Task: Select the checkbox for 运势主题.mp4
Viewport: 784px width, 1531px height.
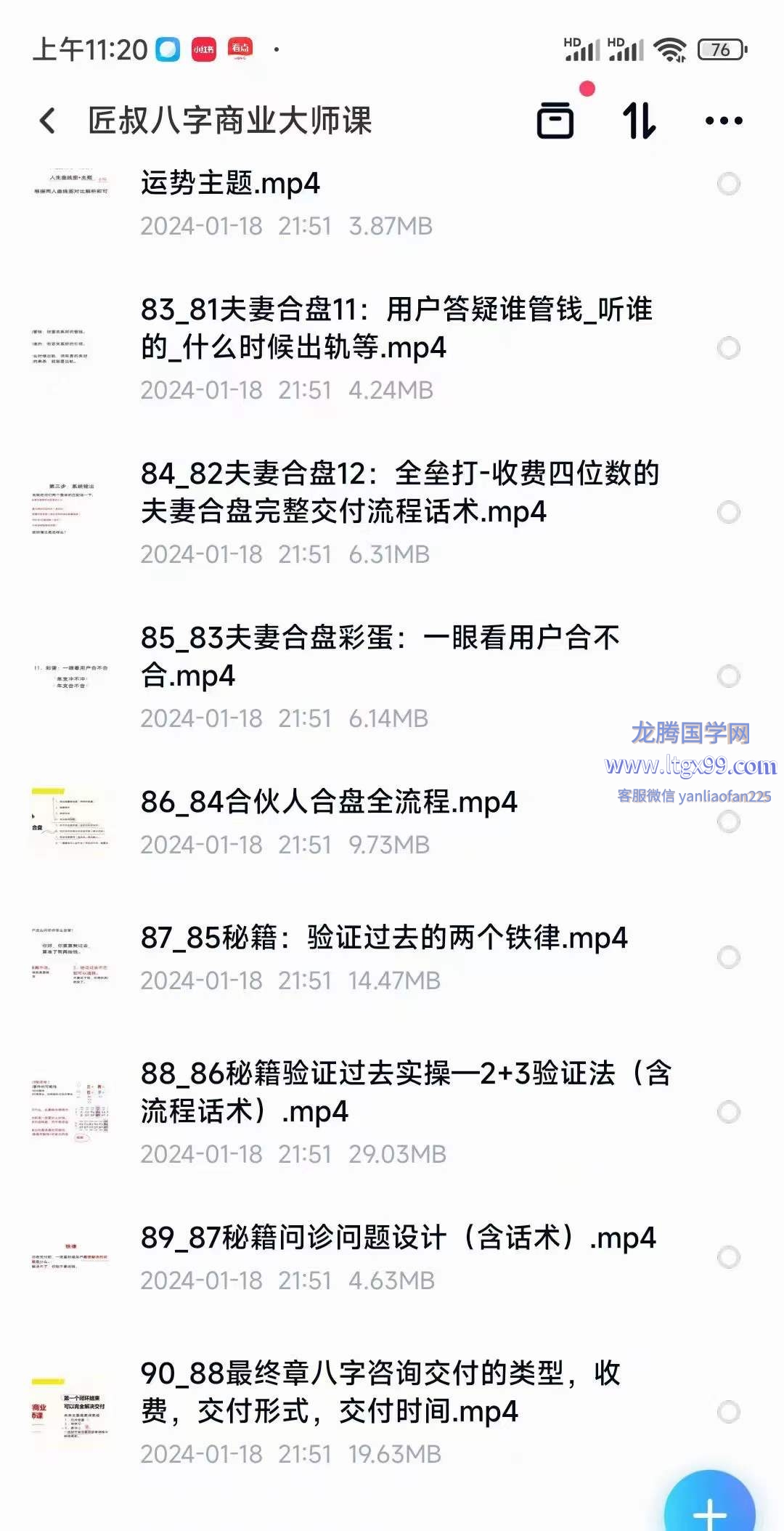Action: pos(728,184)
